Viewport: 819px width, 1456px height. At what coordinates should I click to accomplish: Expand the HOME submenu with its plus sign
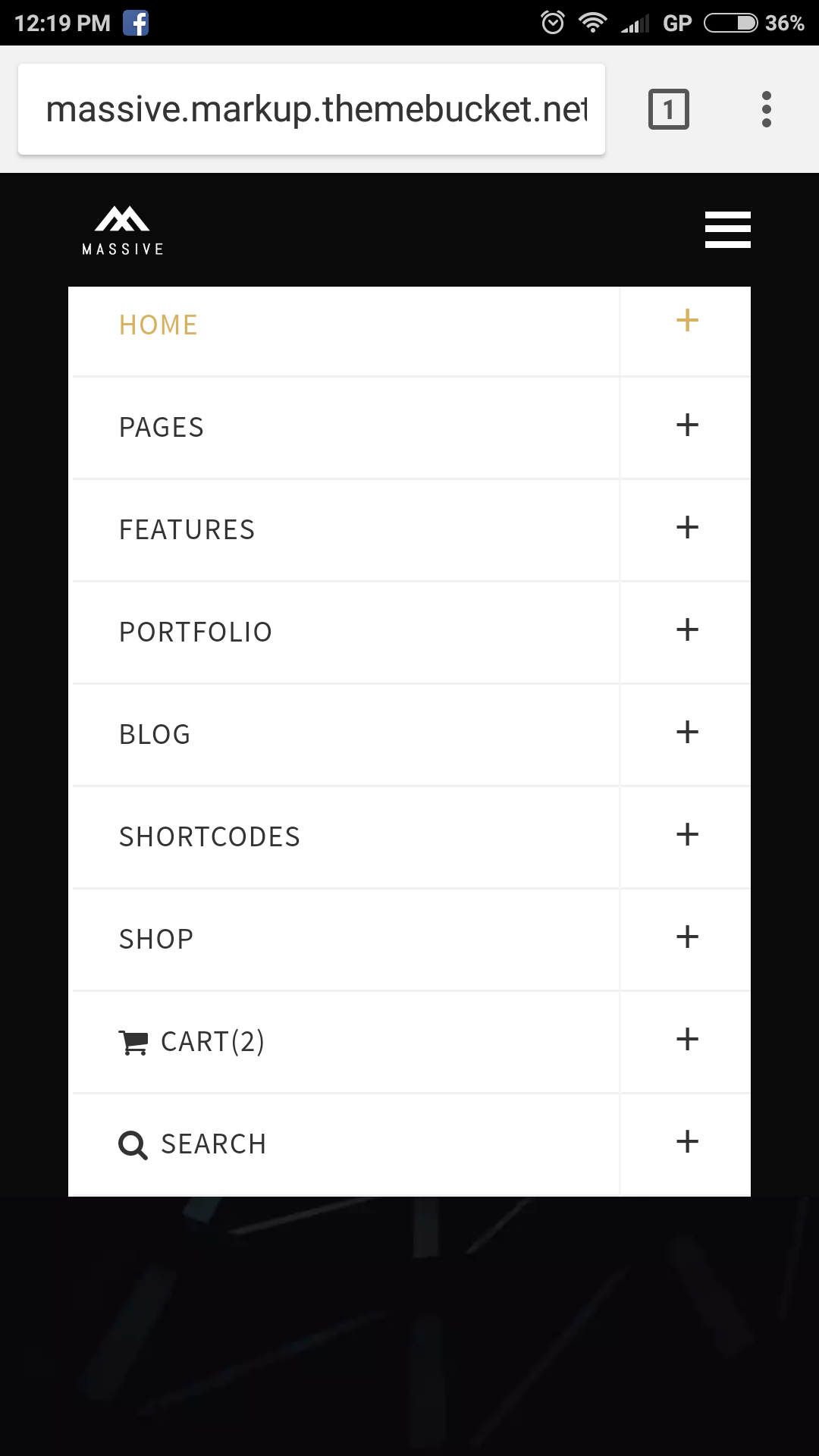(x=687, y=322)
